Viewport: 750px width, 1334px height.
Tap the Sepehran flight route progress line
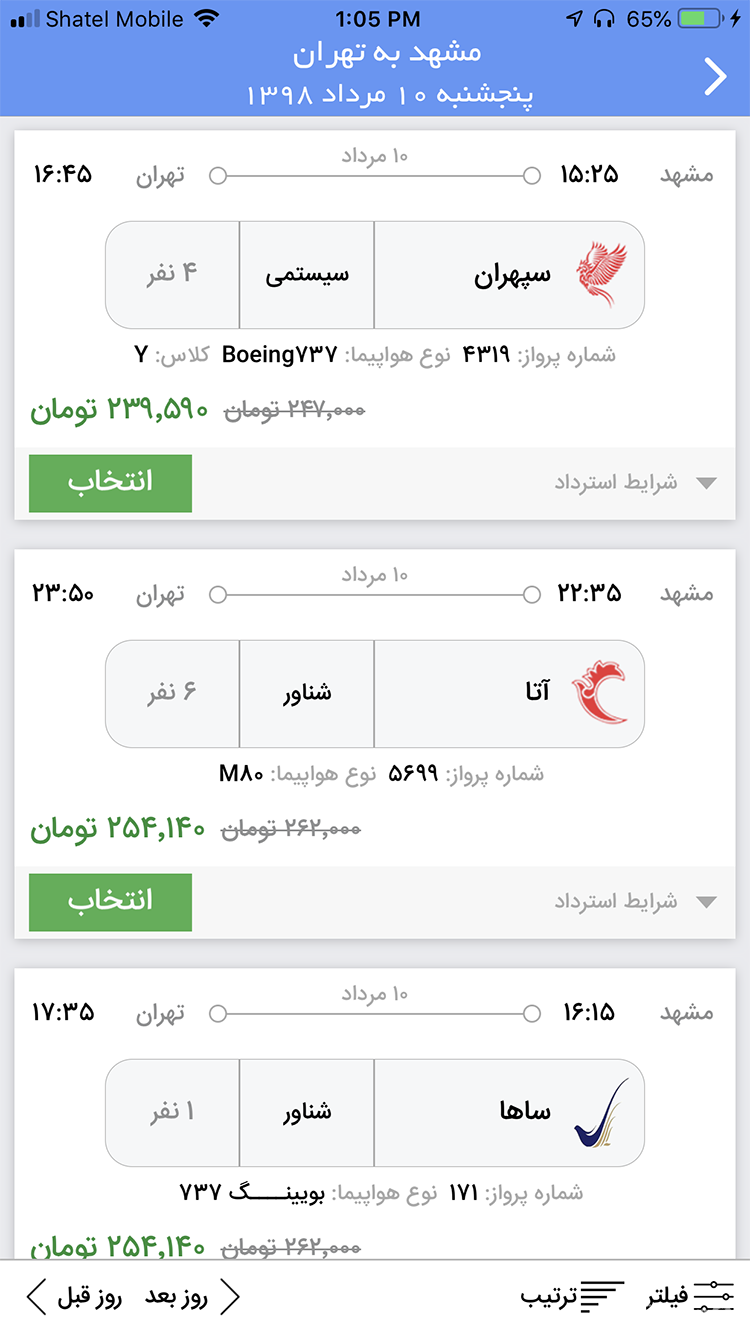(x=373, y=175)
